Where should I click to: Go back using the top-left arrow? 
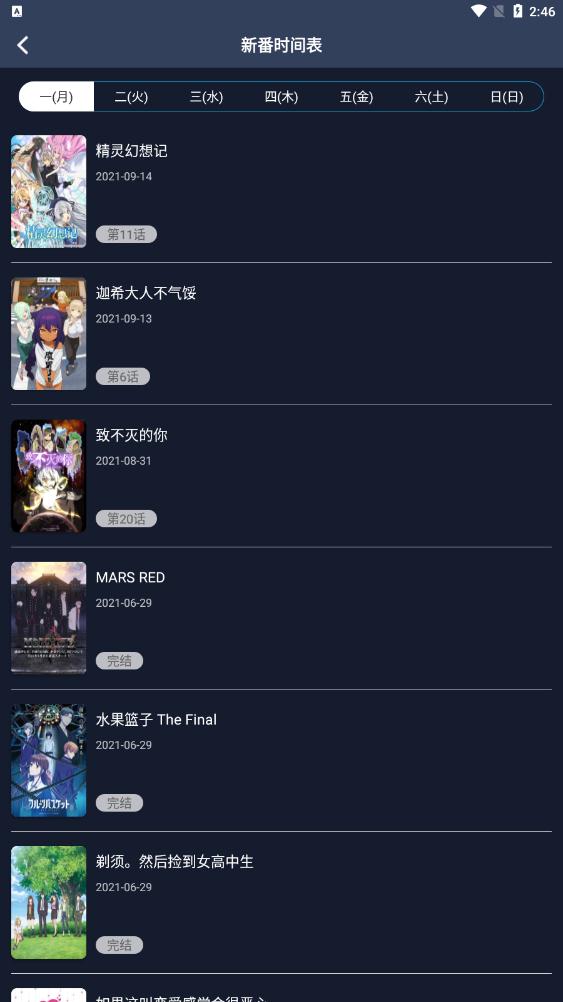coord(23,45)
